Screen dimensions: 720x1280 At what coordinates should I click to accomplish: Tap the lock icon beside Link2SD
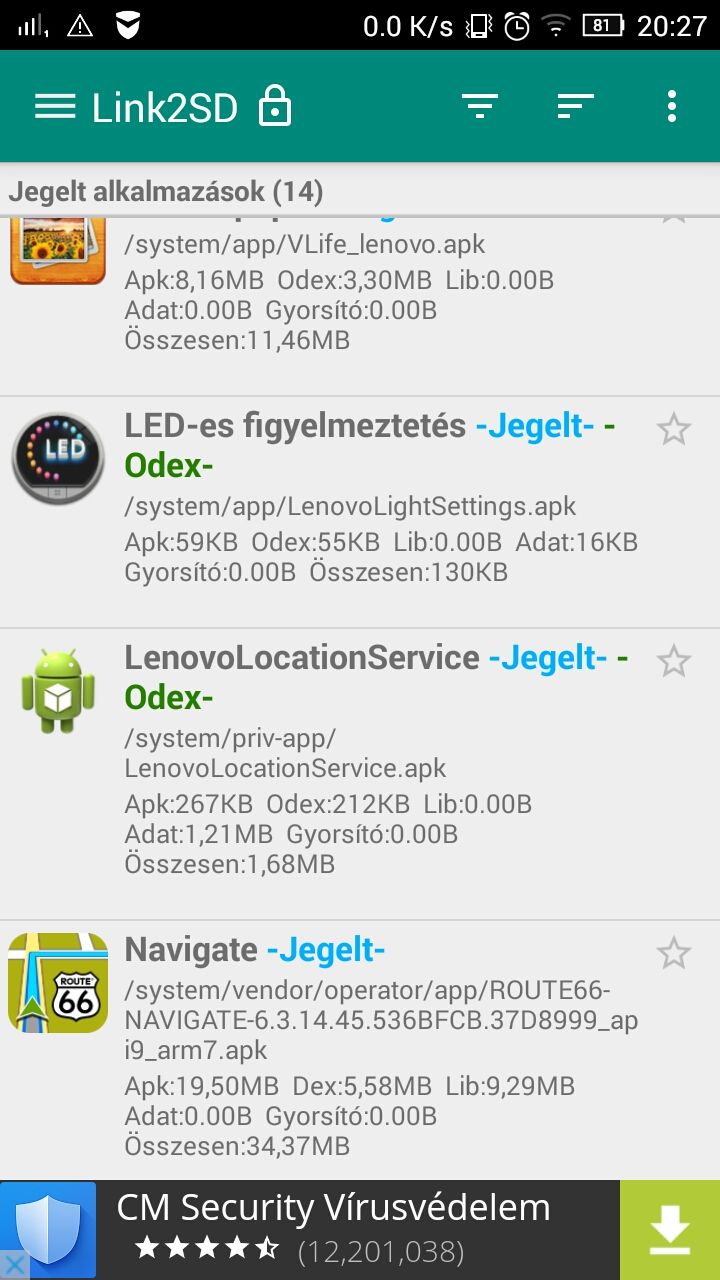275,106
